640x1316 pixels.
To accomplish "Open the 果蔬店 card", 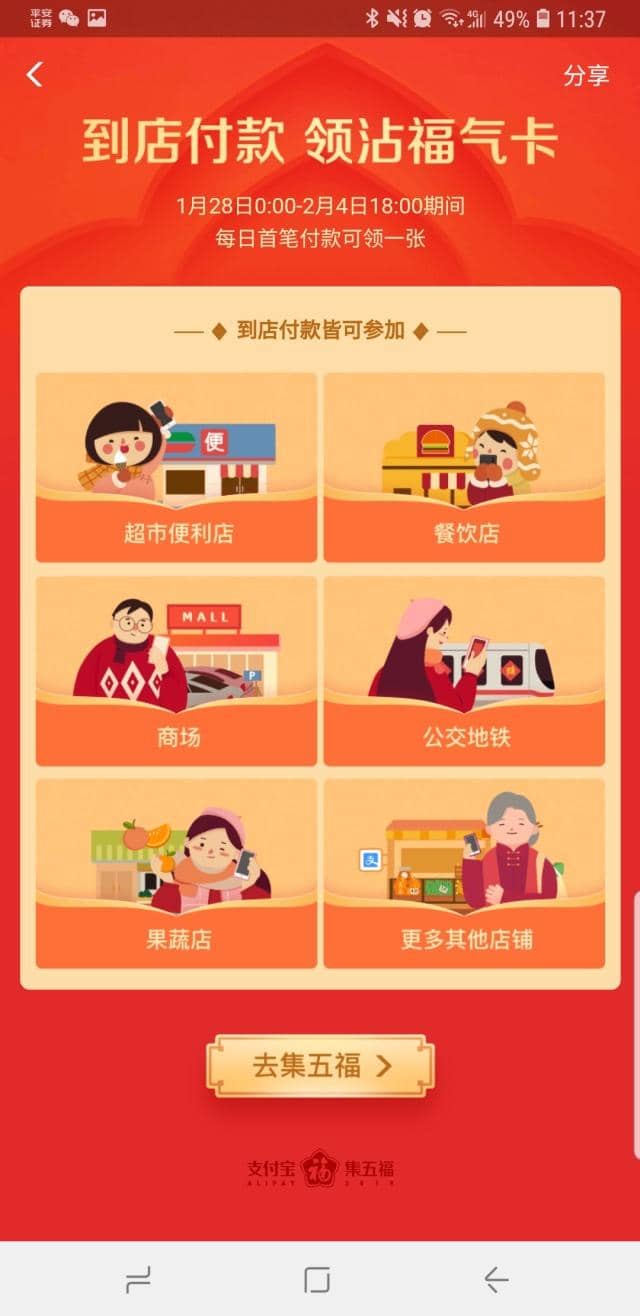I will 176,873.
